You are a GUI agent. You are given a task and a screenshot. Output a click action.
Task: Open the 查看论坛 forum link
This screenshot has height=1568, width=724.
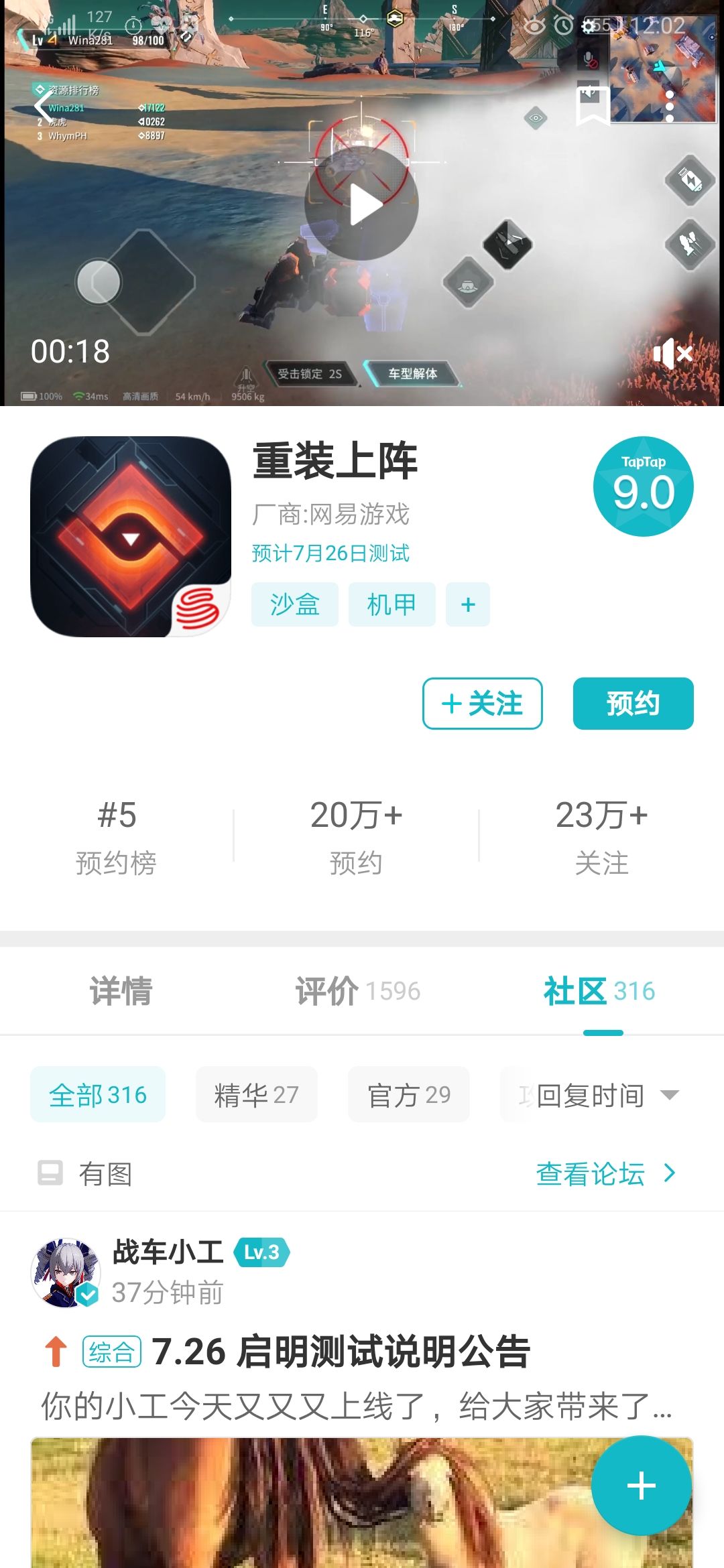tap(606, 1173)
